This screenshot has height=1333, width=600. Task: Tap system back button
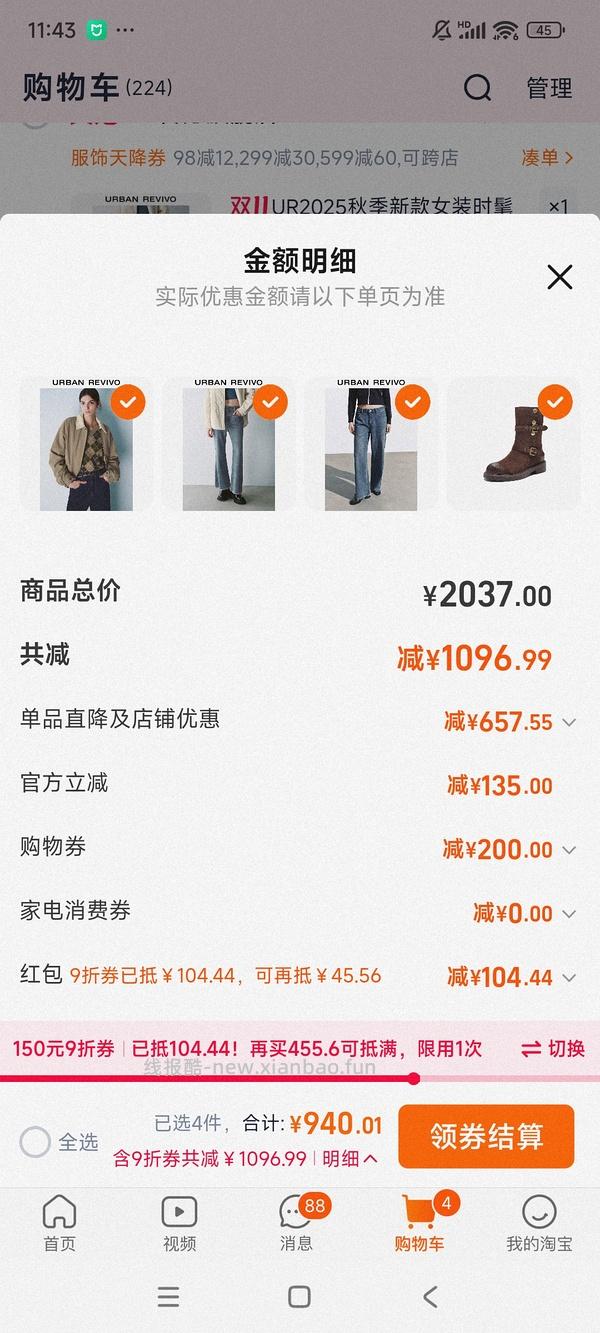[x=430, y=1297]
